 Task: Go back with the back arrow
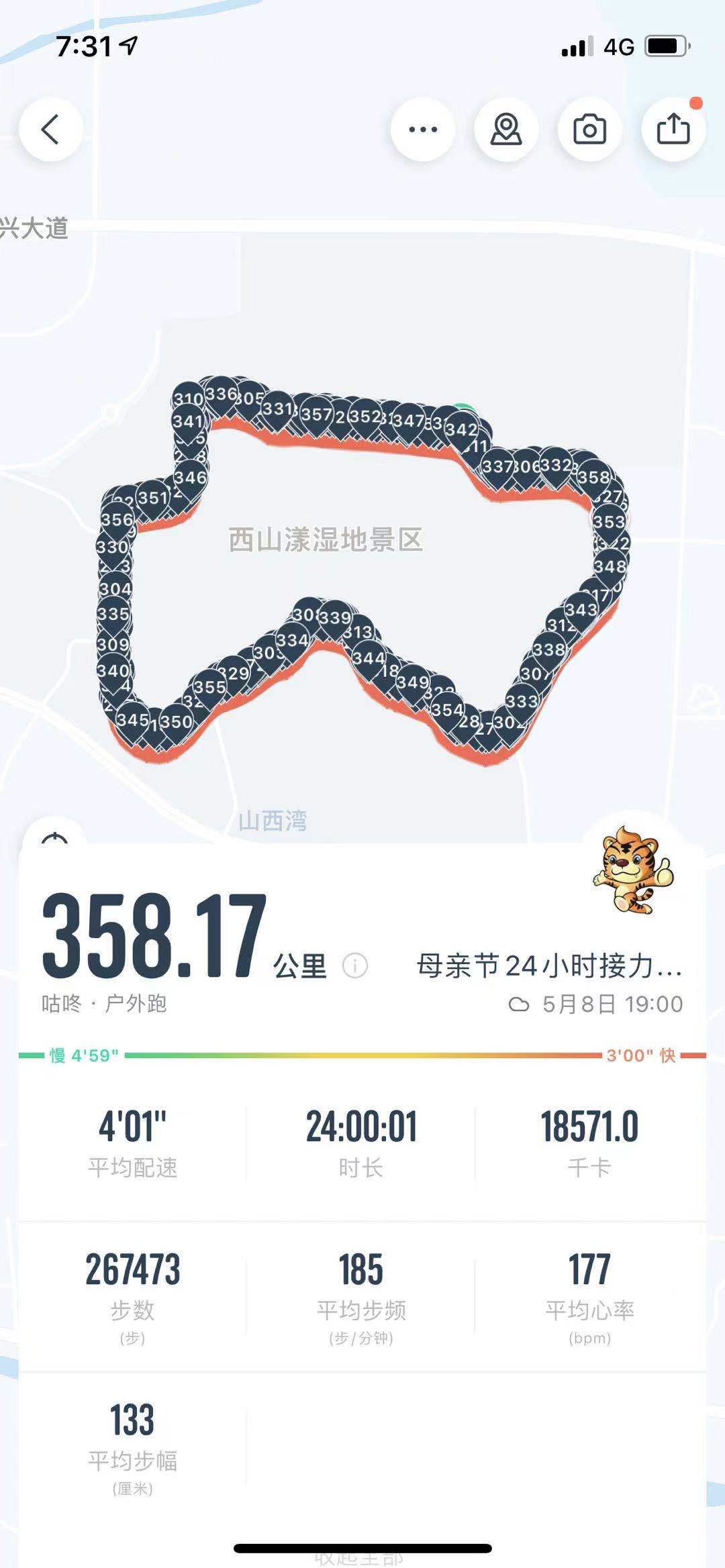pos(51,129)
